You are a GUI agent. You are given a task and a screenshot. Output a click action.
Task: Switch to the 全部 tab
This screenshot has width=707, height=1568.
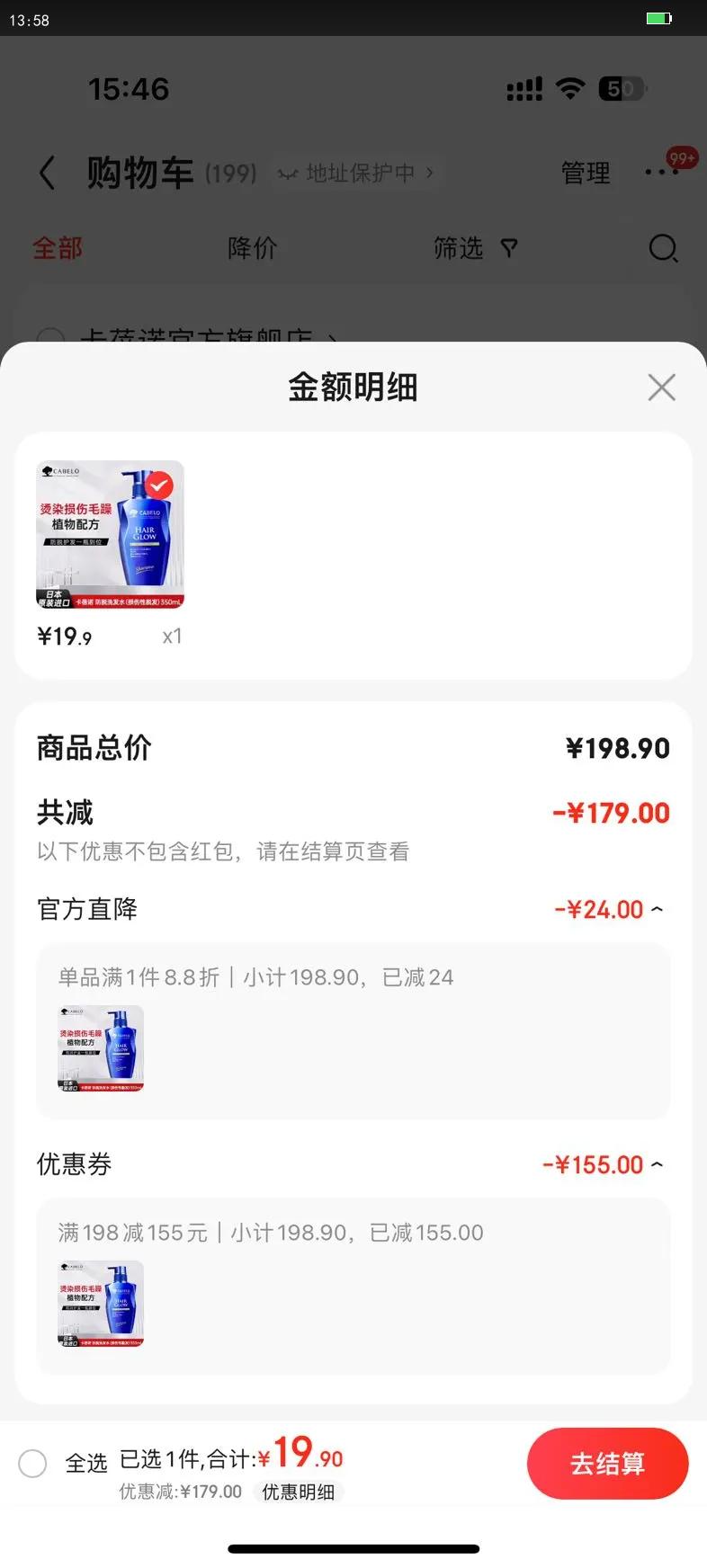57,248
